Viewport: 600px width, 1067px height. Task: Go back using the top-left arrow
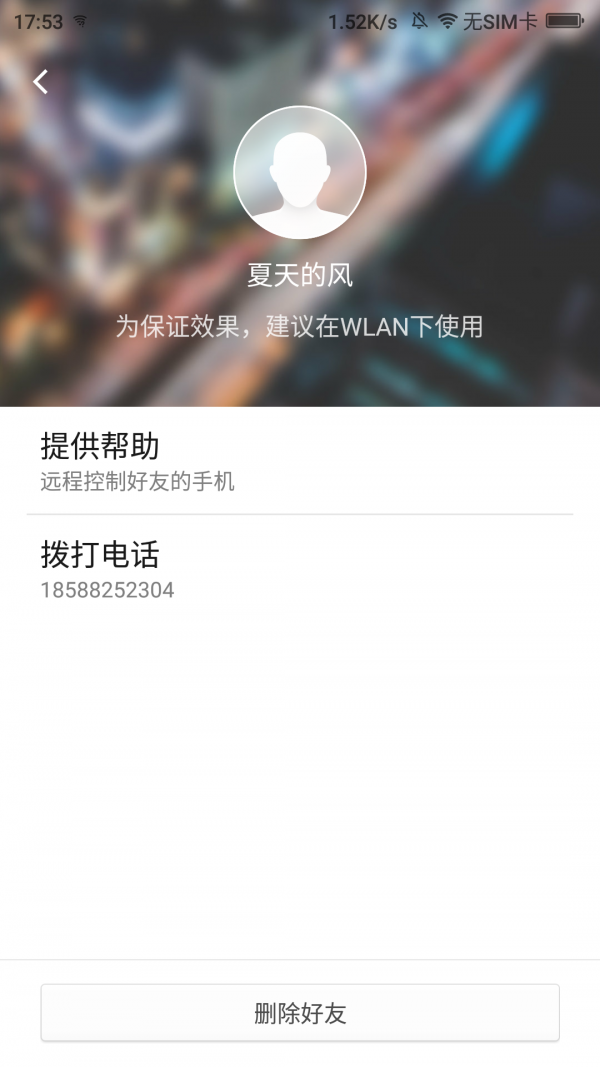coord(41,82)
